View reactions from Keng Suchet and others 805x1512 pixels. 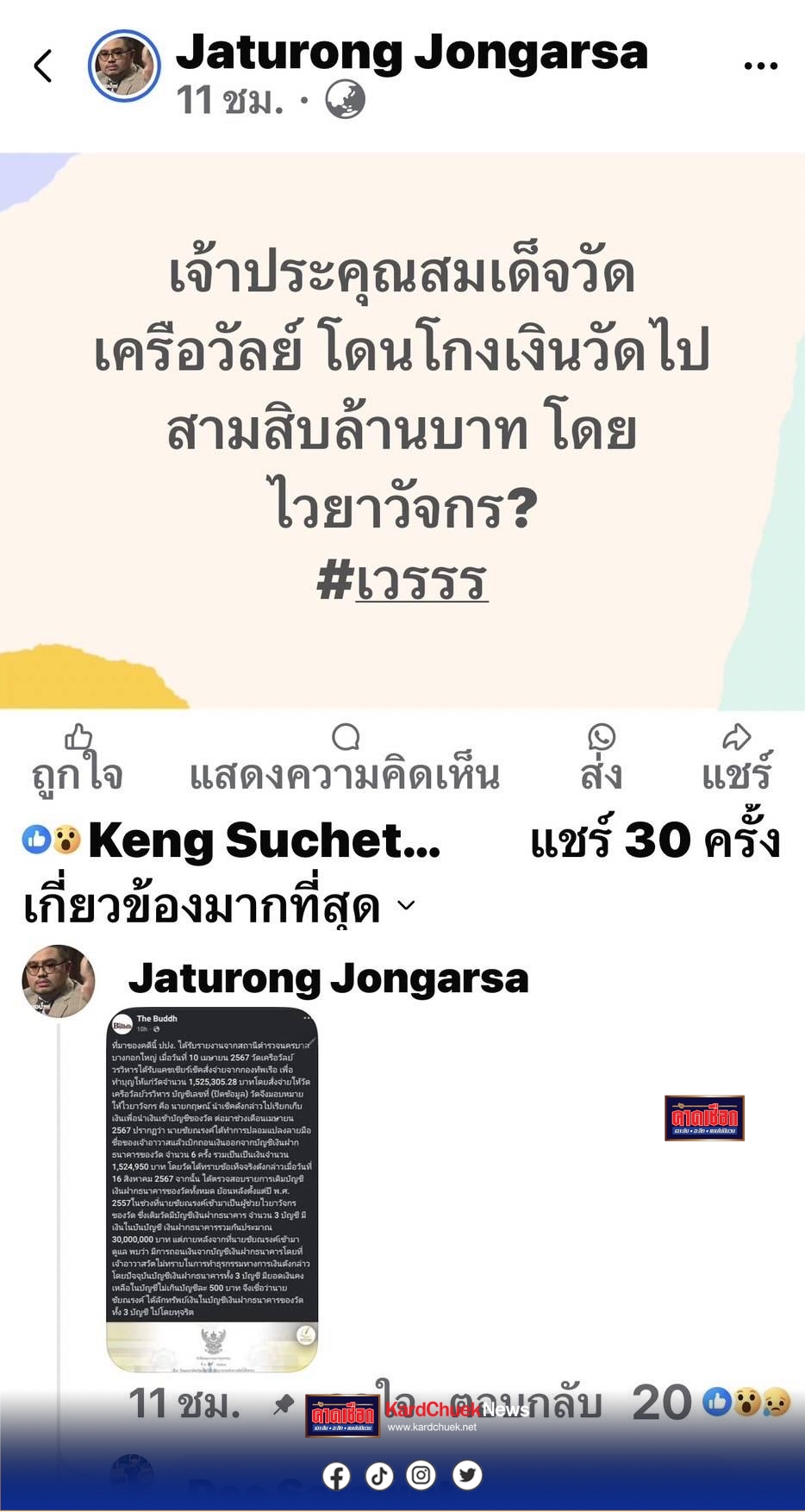pos(233,840)
